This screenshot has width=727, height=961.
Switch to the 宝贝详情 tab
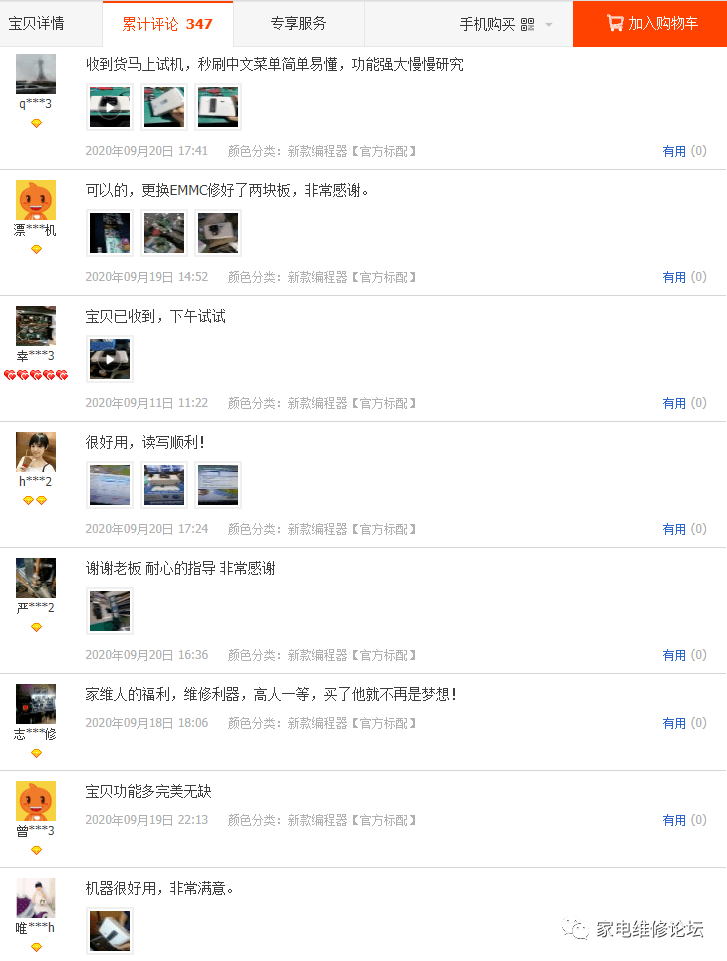pyautogui.click(x=37, y=24)
